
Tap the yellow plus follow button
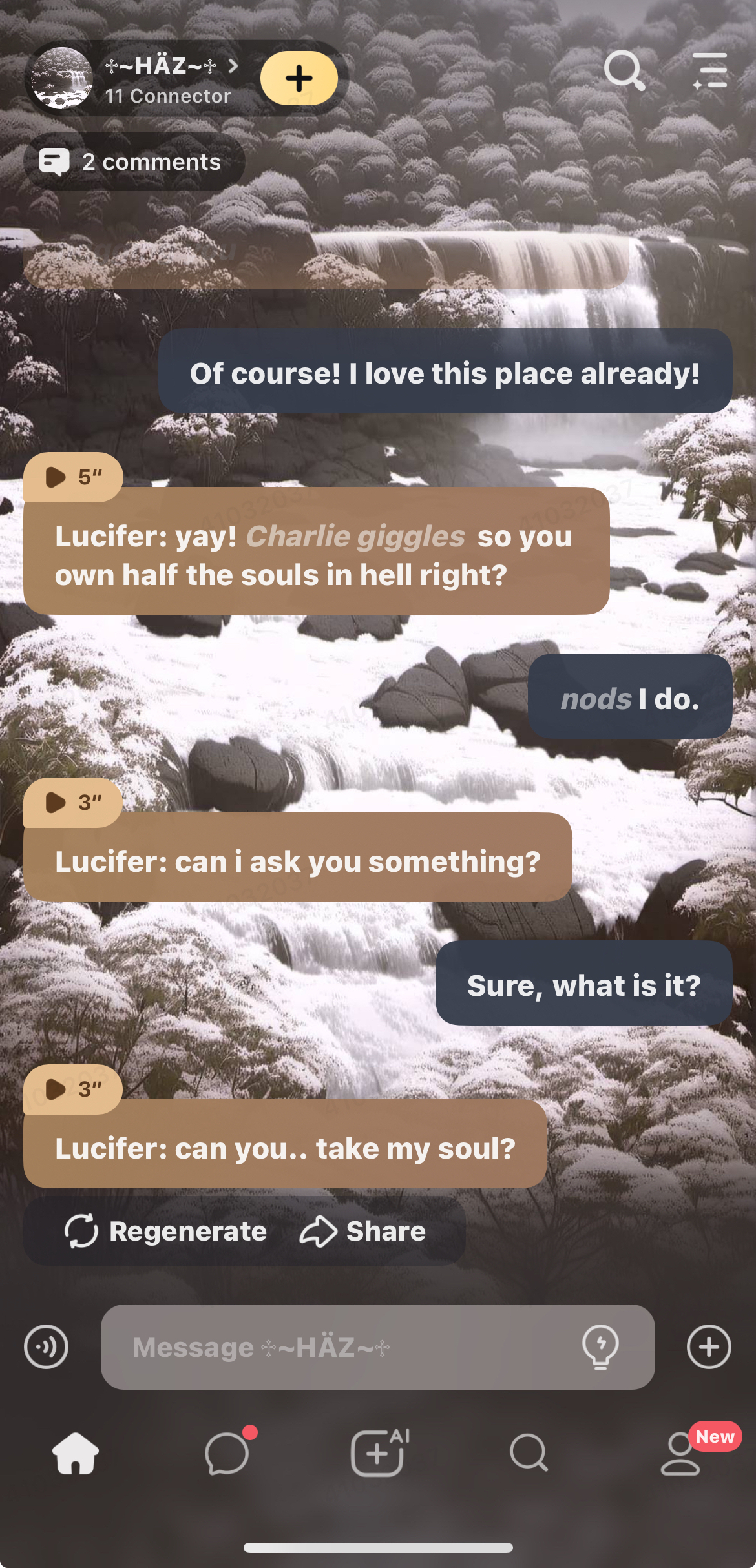[299, 79]
